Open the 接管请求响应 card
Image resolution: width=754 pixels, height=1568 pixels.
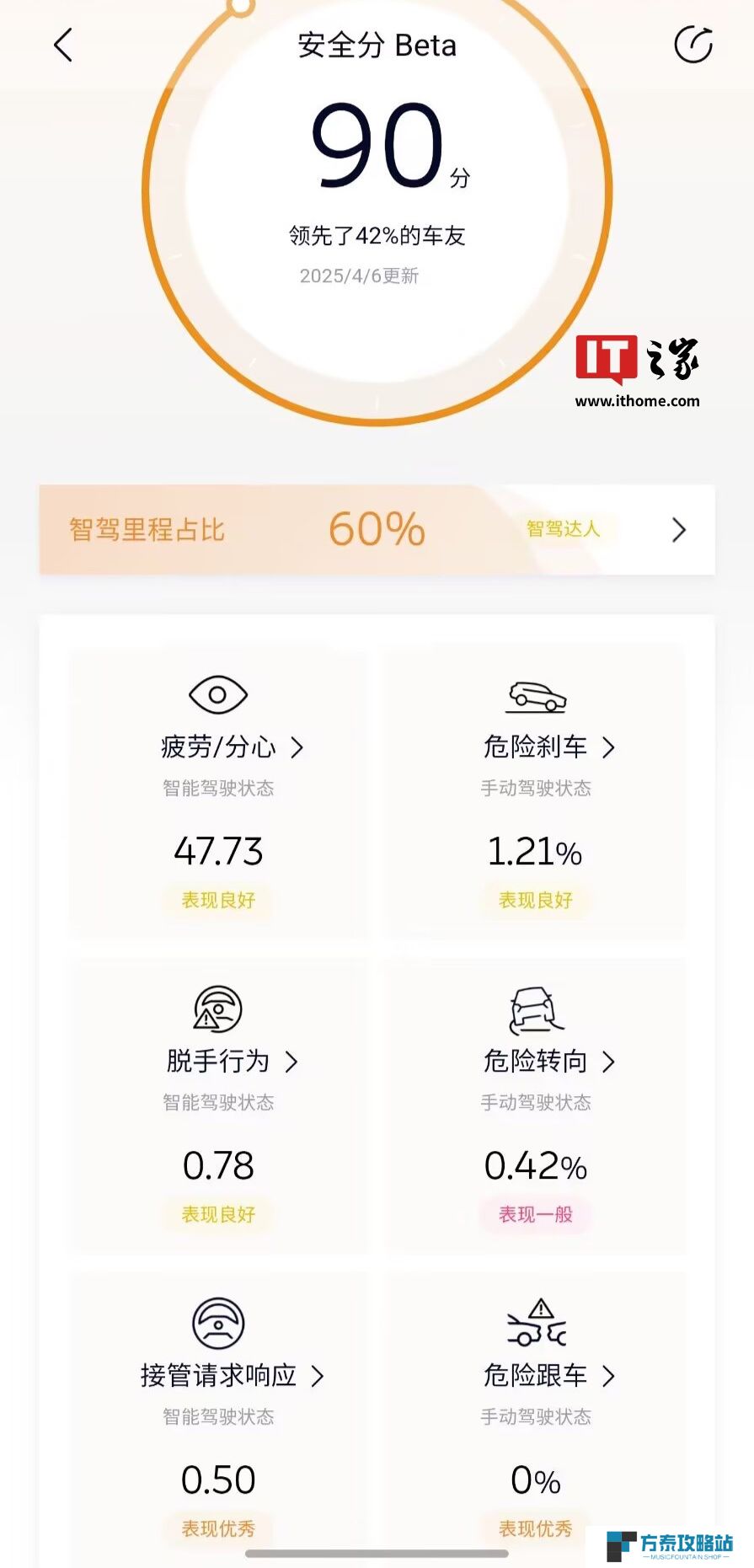[x=218, y=1419]
